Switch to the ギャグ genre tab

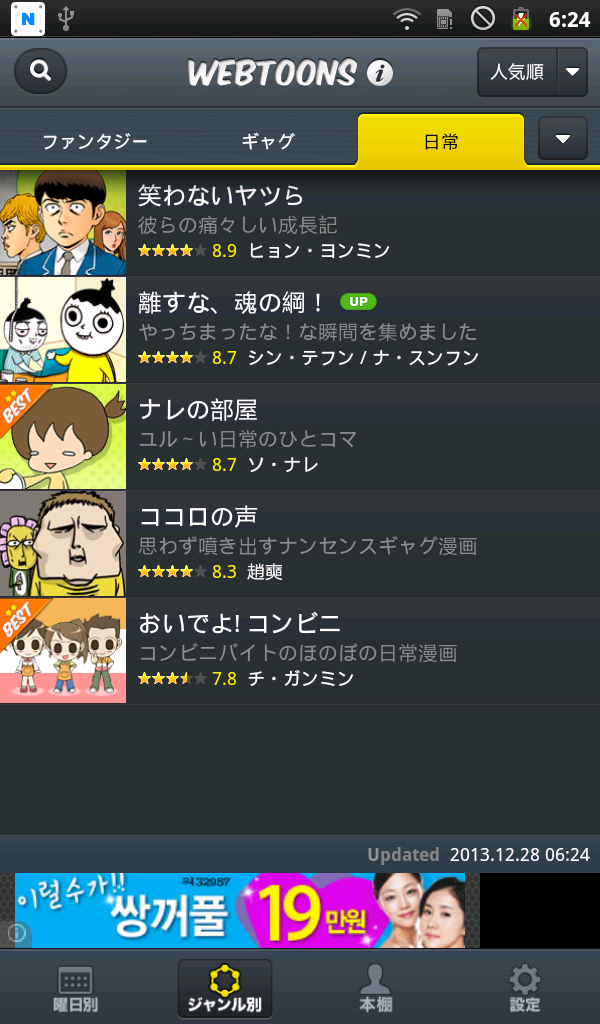pyautogui.click(x=268, y=141)
